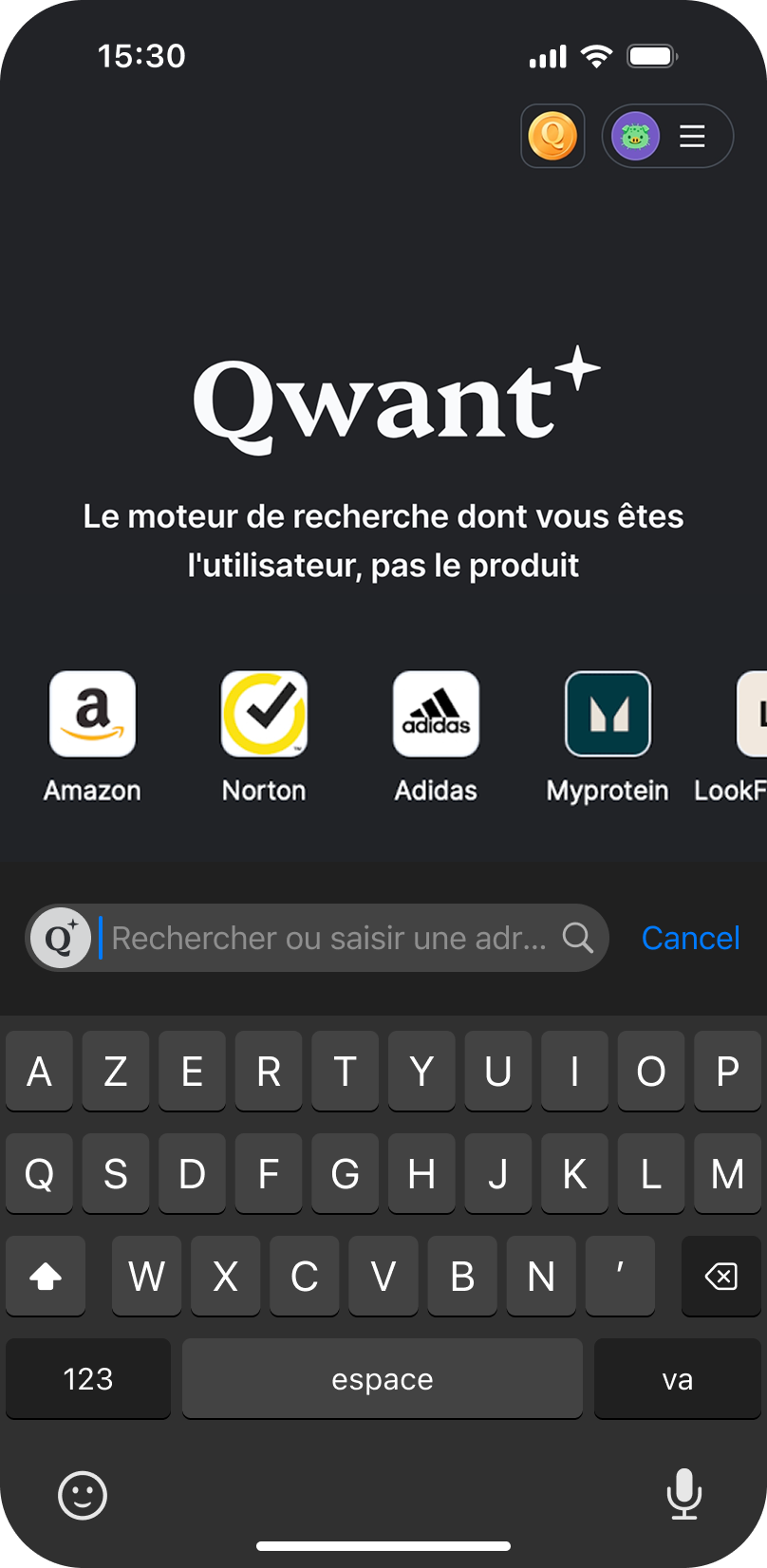The height and width of the screenshot is (1568, 767).
Task: Switch to the emoji keyboard
Action: [83, 1495]
